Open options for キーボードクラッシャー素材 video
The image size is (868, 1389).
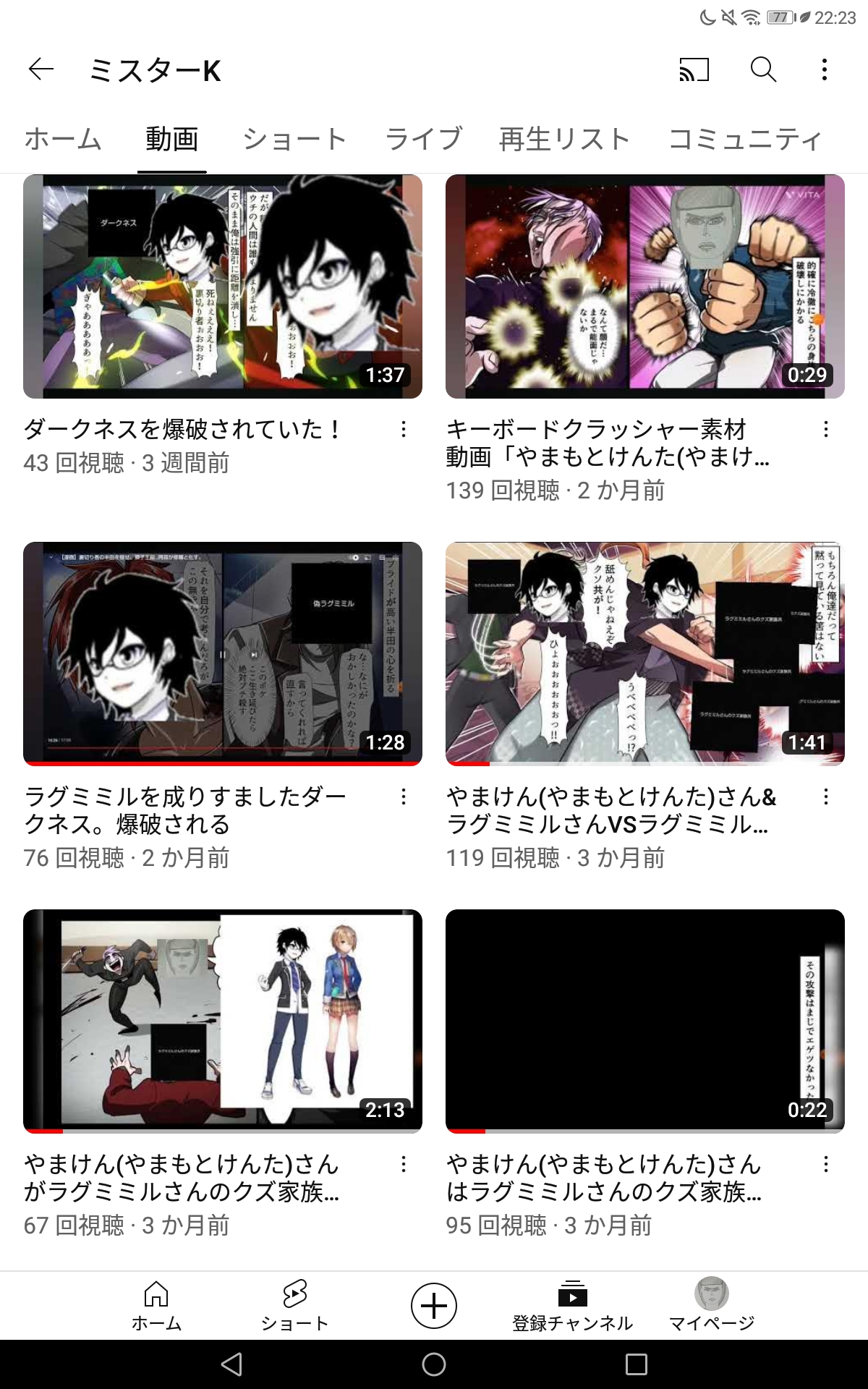point(826,430)
